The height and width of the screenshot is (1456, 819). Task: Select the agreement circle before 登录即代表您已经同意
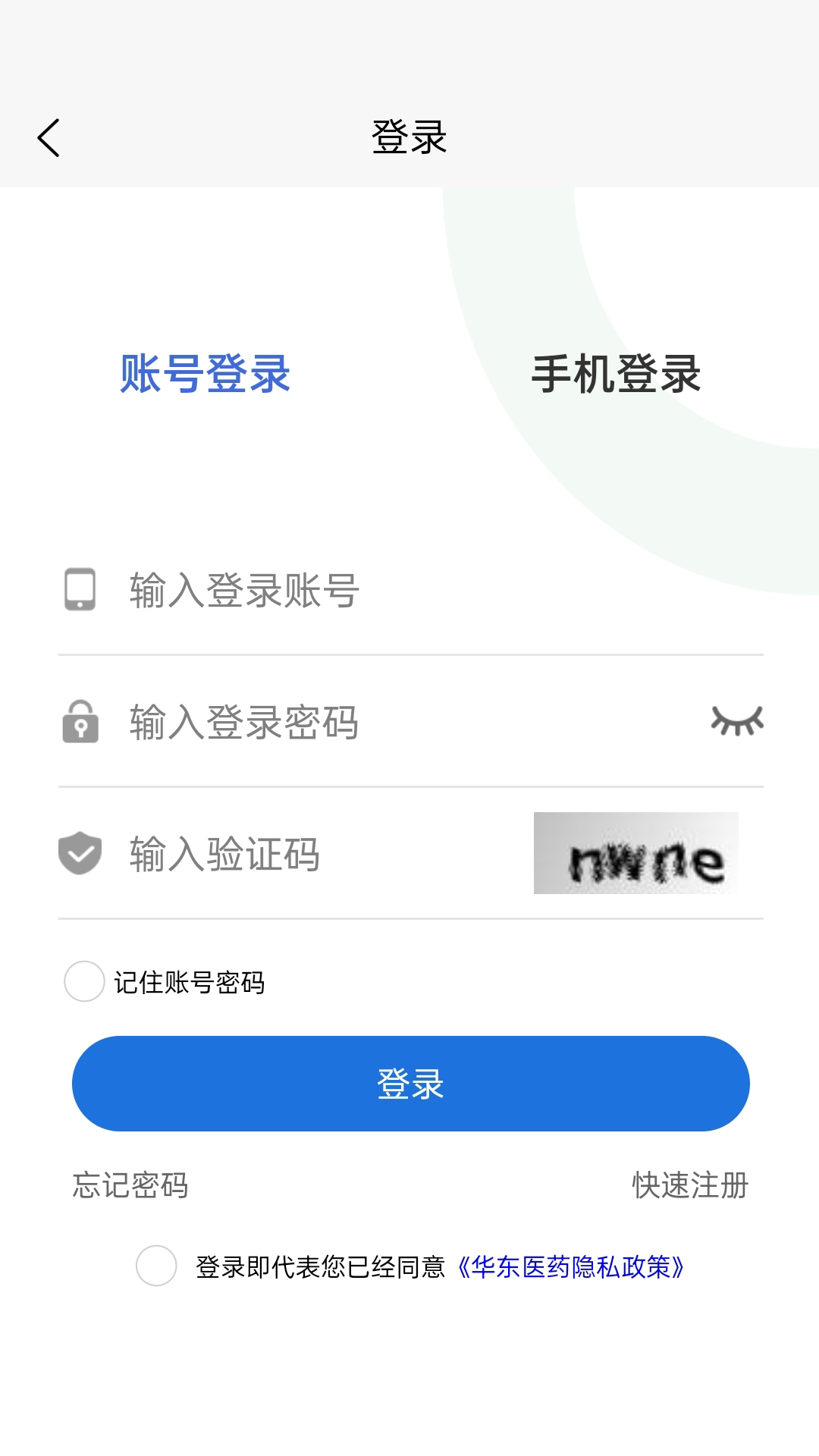click(x=157, y=1259)
